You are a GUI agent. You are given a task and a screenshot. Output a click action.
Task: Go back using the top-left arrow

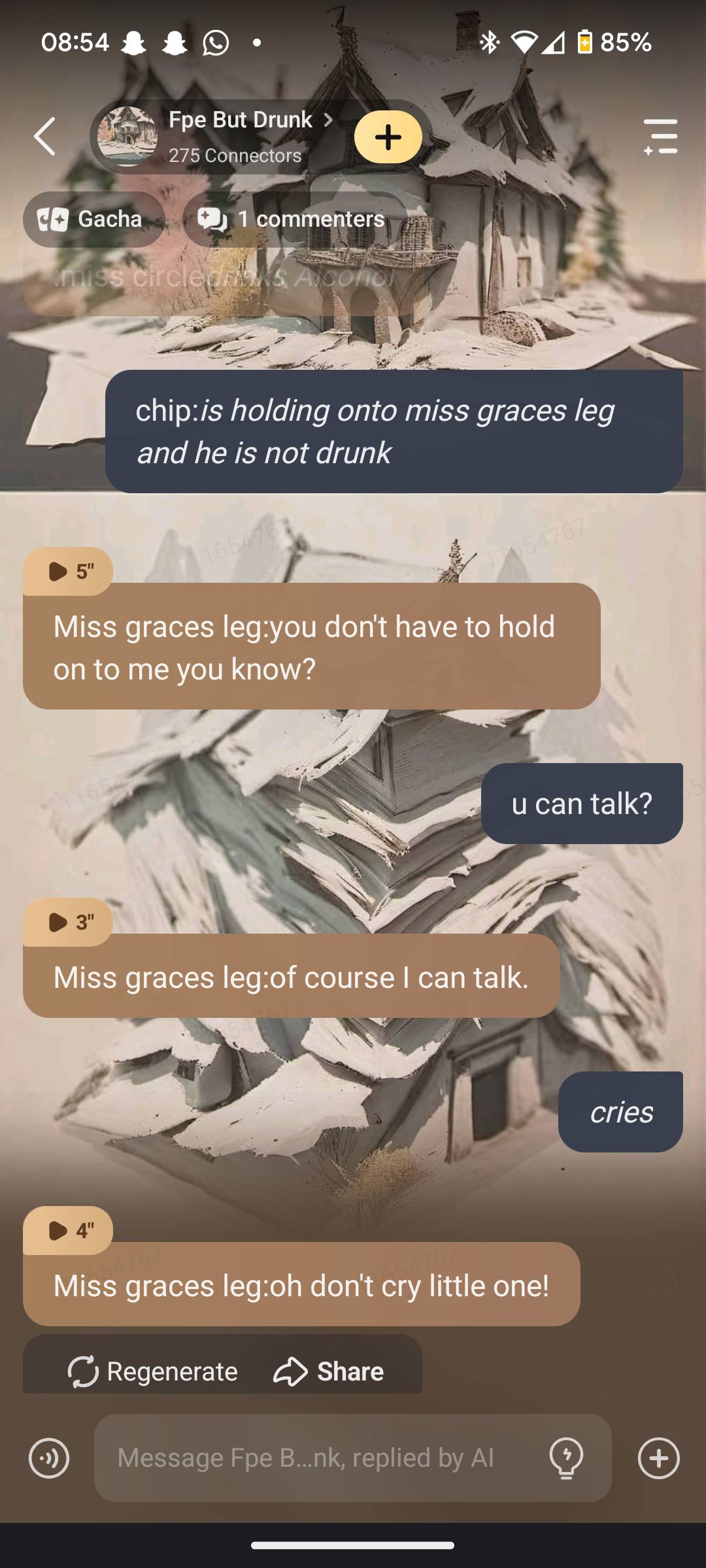tap(45, 137)
